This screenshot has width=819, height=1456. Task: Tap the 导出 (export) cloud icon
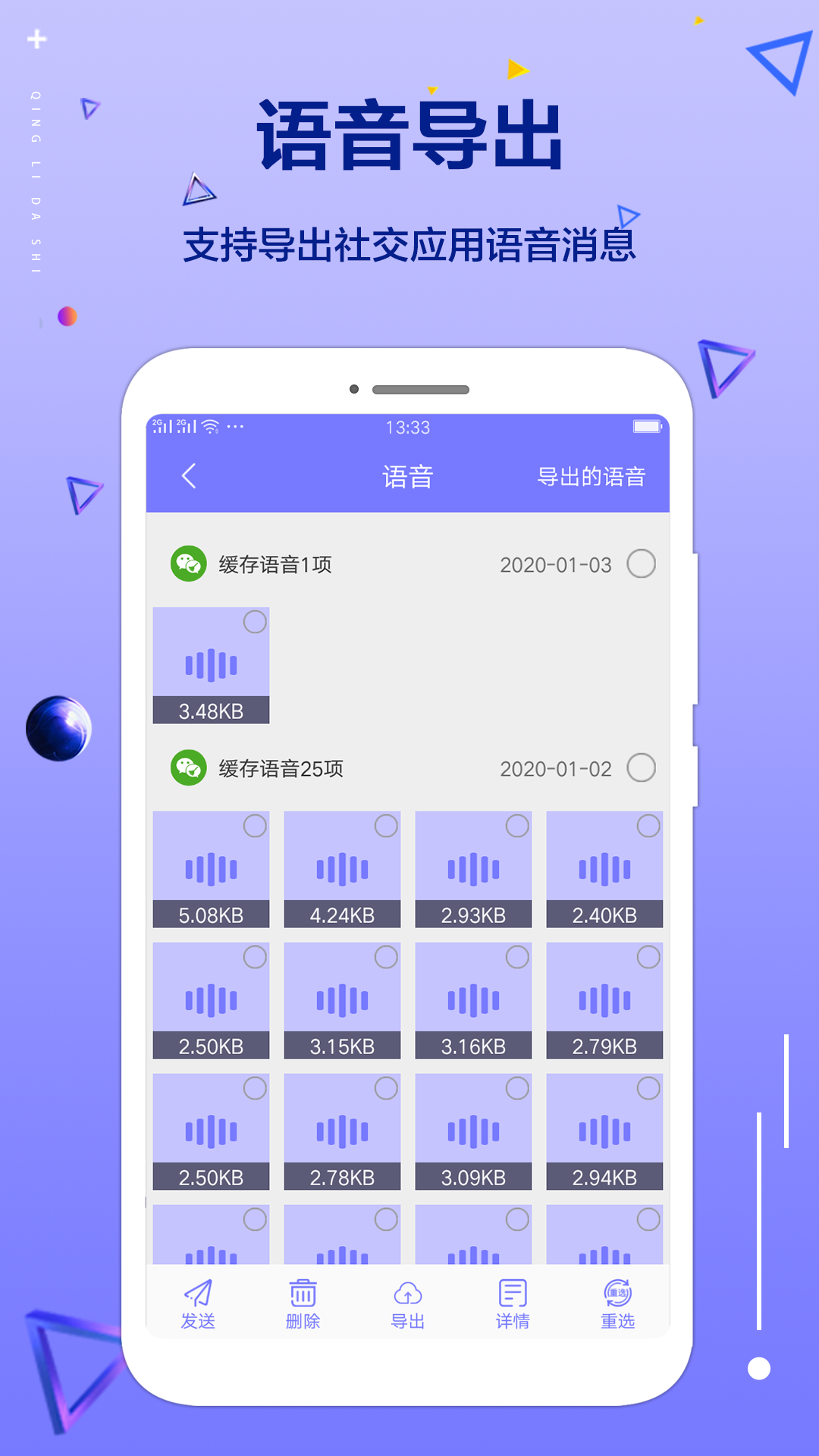tap(408, 1294)
